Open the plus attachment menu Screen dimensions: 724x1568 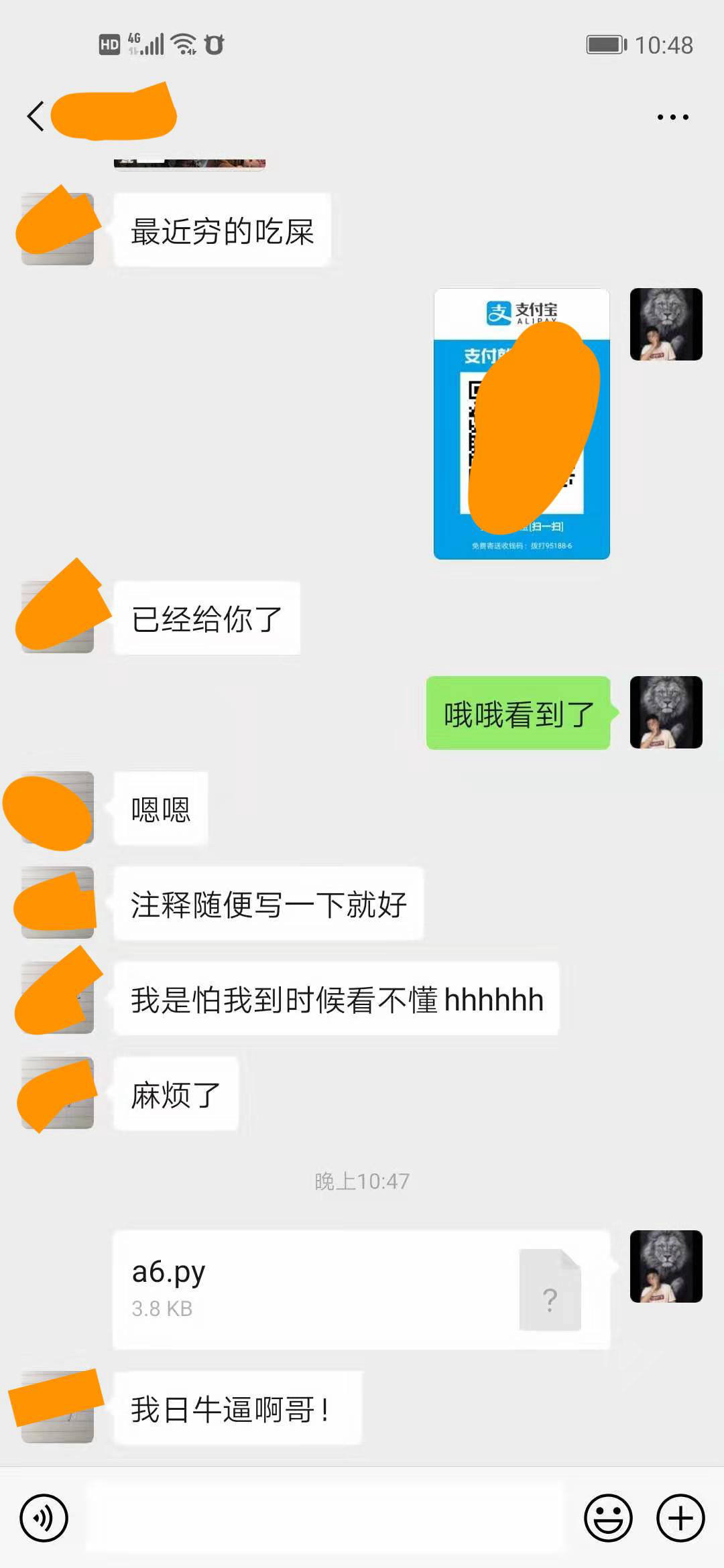pyautogui.click(x=680, y=1518)
